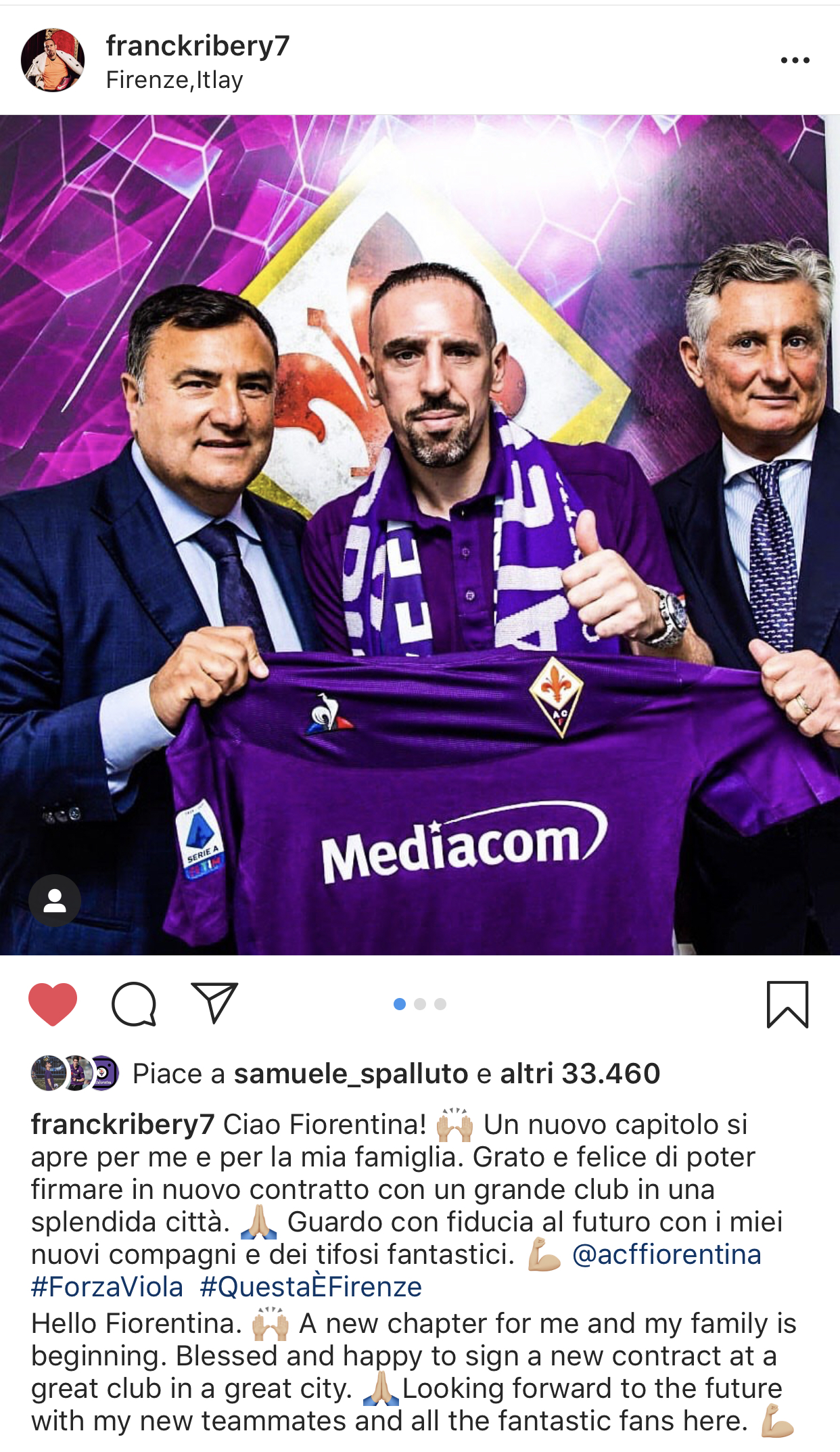840x1452 pixels.
Task: Browse the #QuestaÈFirenze hashtag
Action: (x=310, y=1287)
